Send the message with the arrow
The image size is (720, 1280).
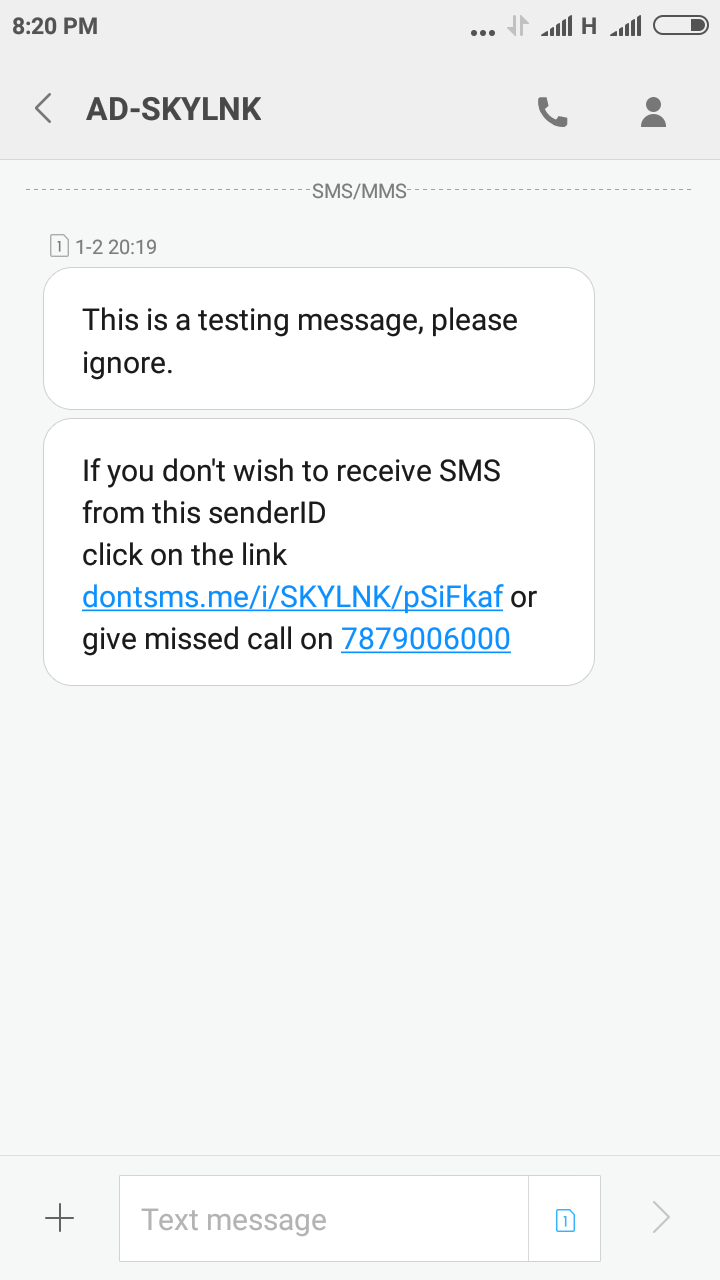(660, 1218)
